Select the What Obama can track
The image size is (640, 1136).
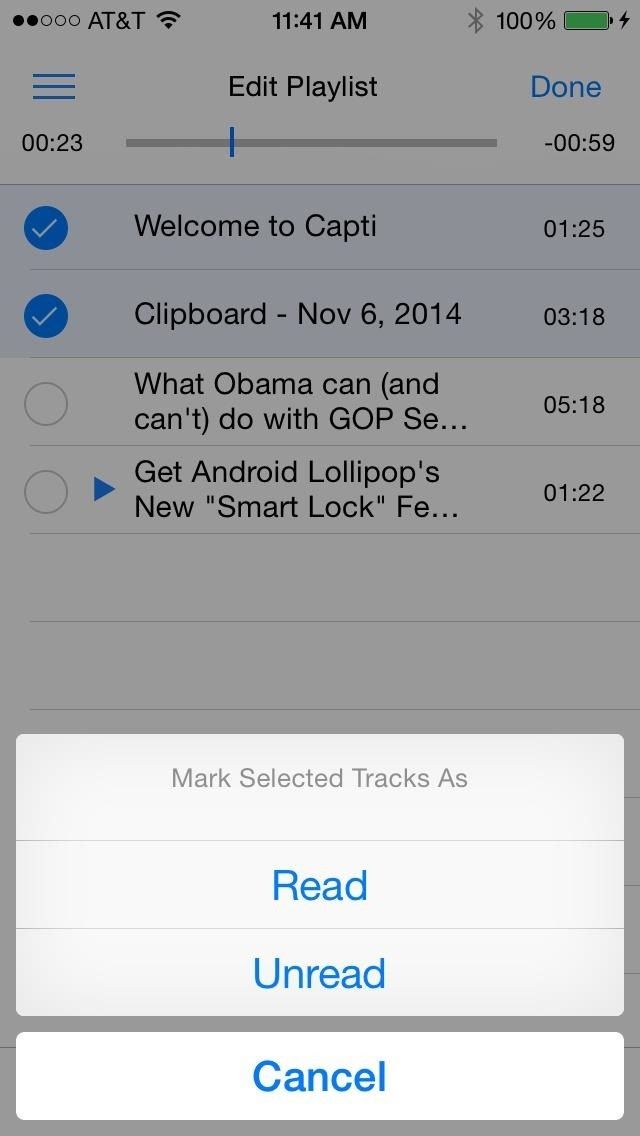[x=46, y=404]
